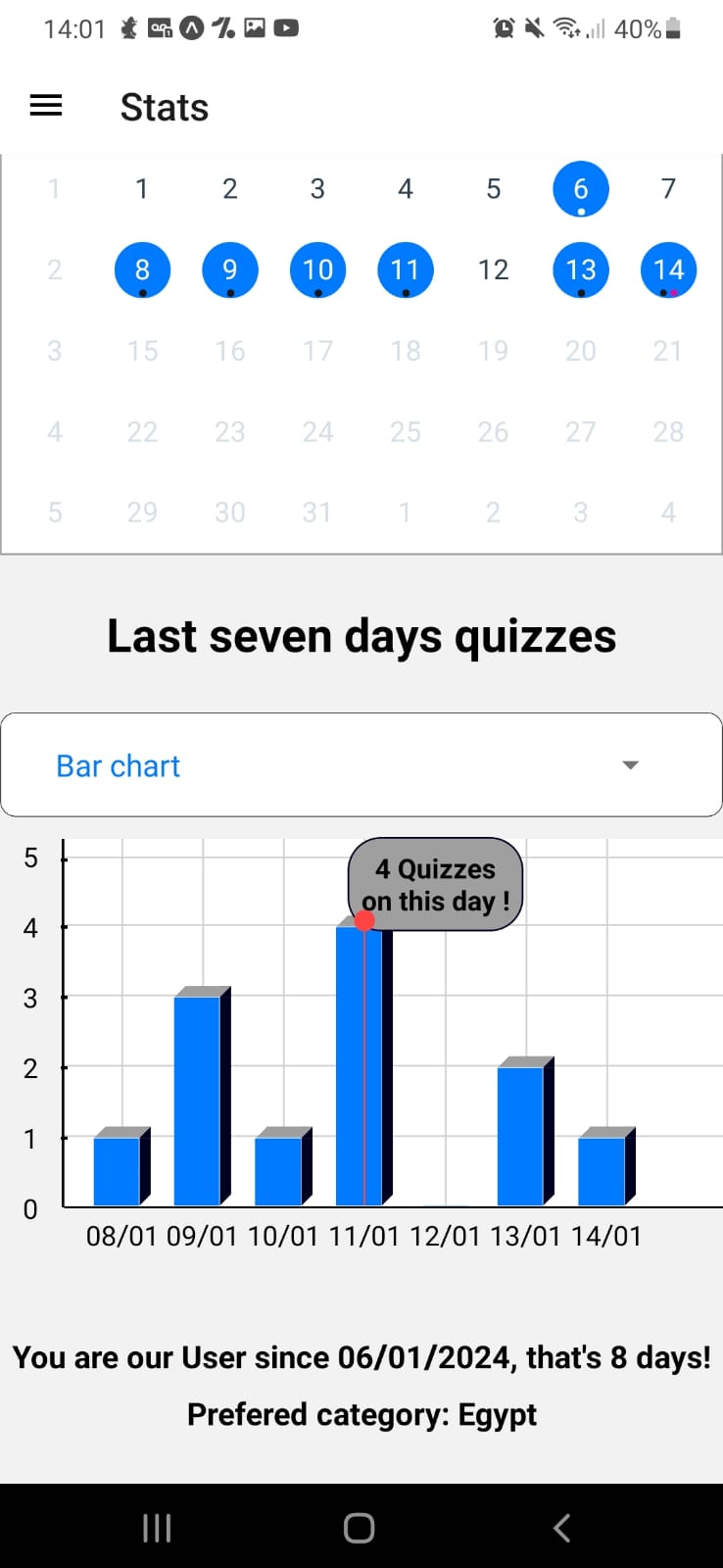Select day 14 on the calendar

tap(668, 270)
